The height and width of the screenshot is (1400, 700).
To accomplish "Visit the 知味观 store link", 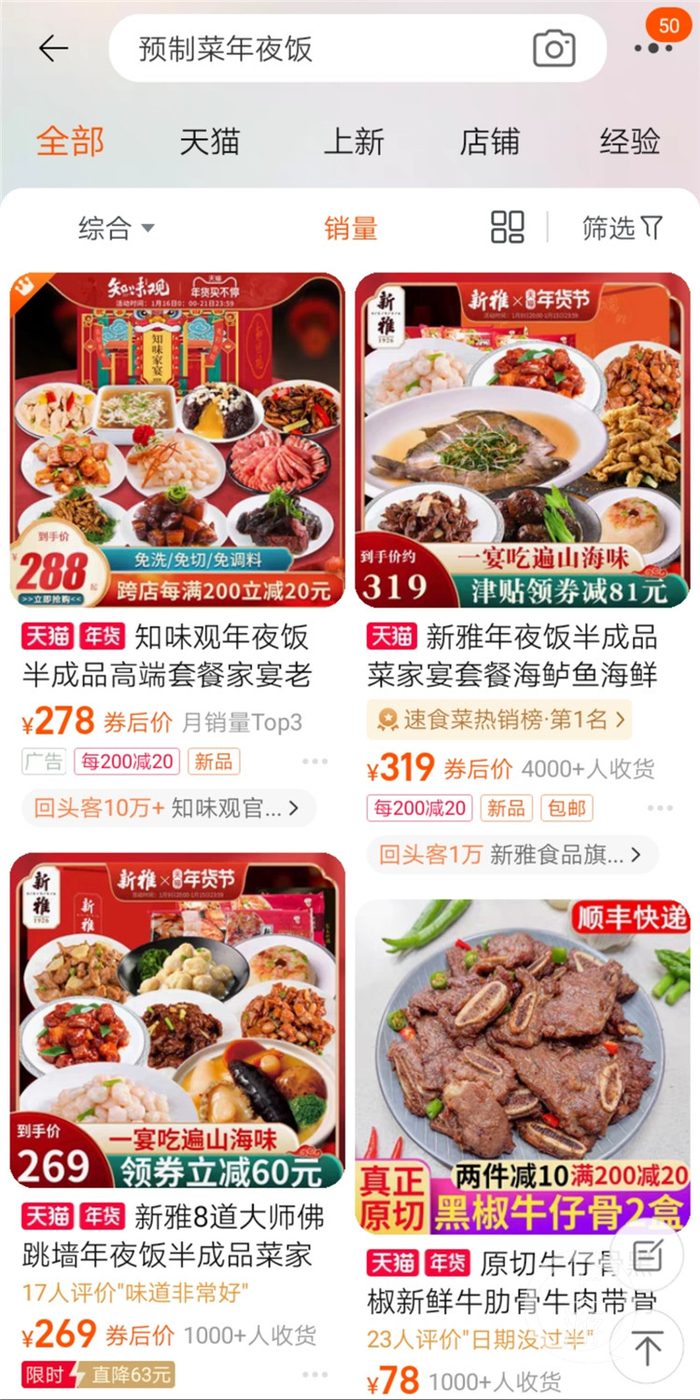I will coord(168,808).
